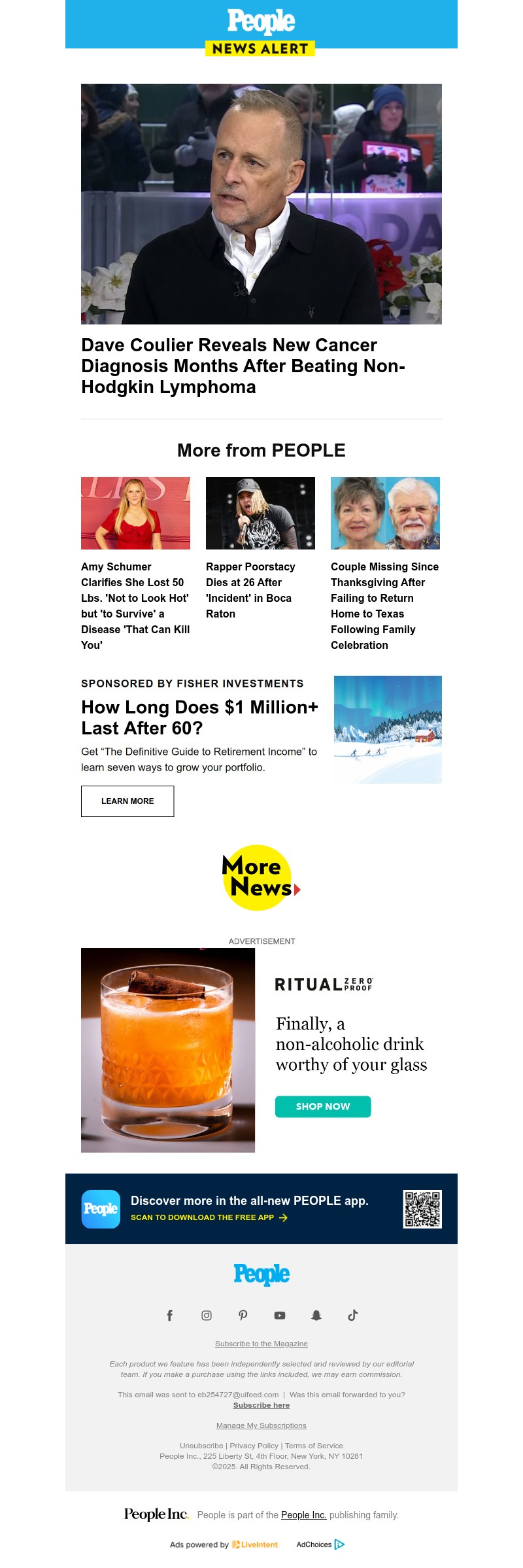Open the YouTube social icon
The height and width of the screenshot is (1568, 523).
280,1315
